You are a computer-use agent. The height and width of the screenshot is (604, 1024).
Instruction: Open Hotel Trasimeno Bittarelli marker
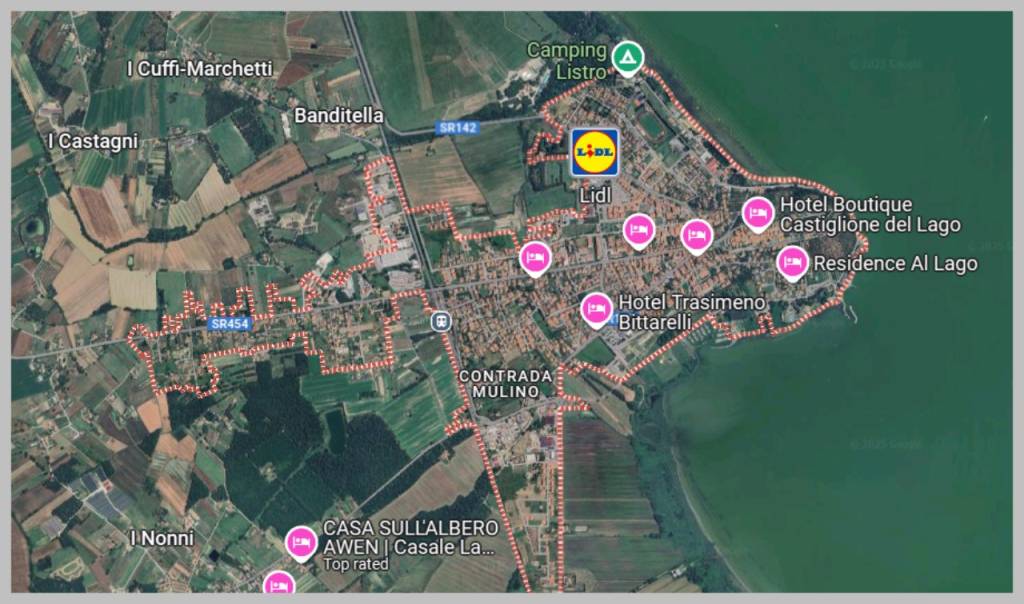tap(597, 307)
